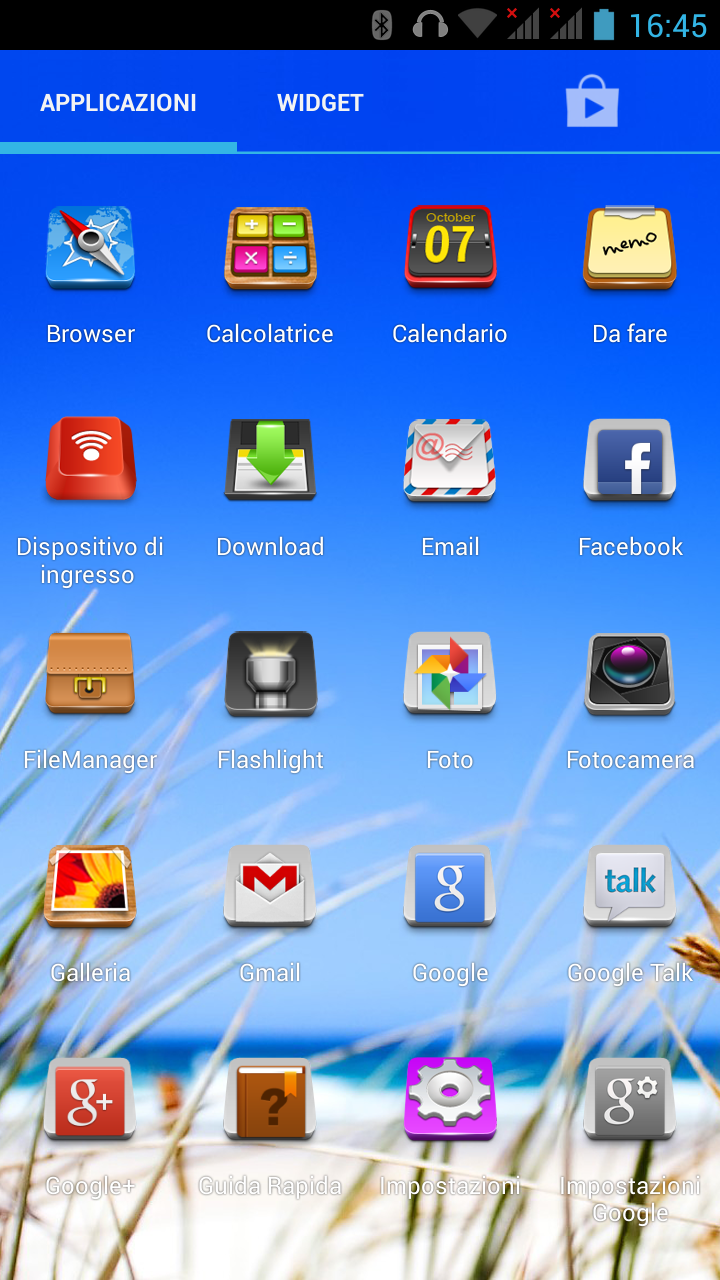Launch the Browser app
This screenshot has width=720, height=1280.
click(90, 248)
